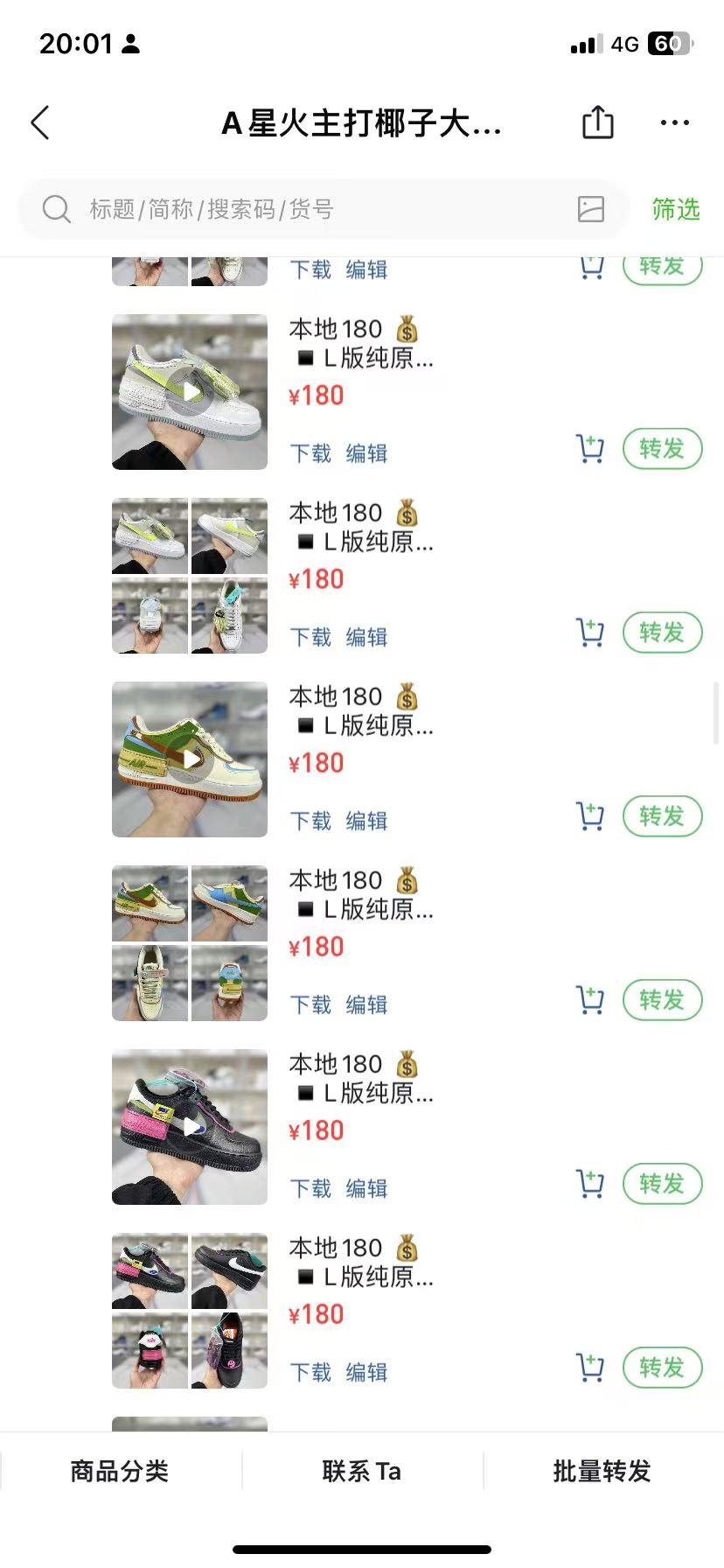Tap 编辑 for the black-pink shoe photo grid
The width and height of the screenshot is (724, 1568).
[x=366, y=1372]
